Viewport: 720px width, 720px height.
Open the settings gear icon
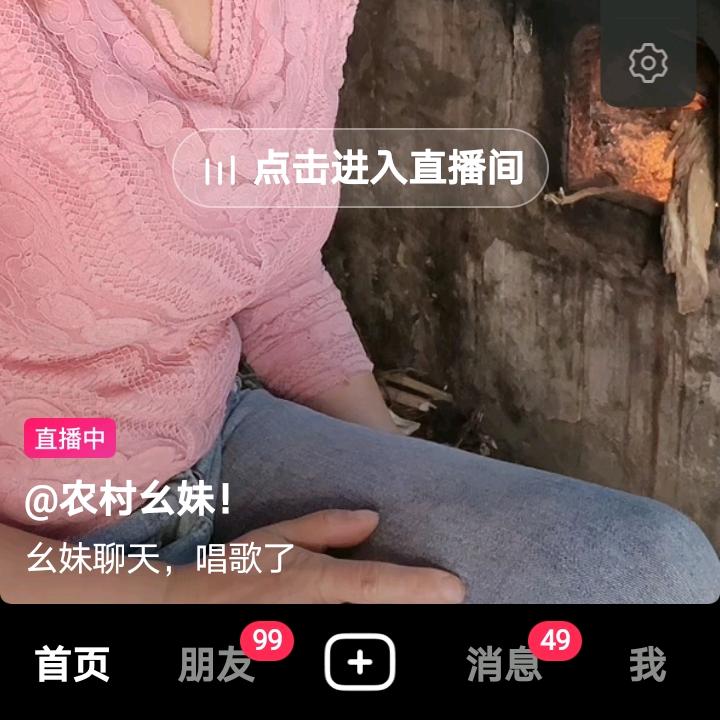(x=648, y=64)
